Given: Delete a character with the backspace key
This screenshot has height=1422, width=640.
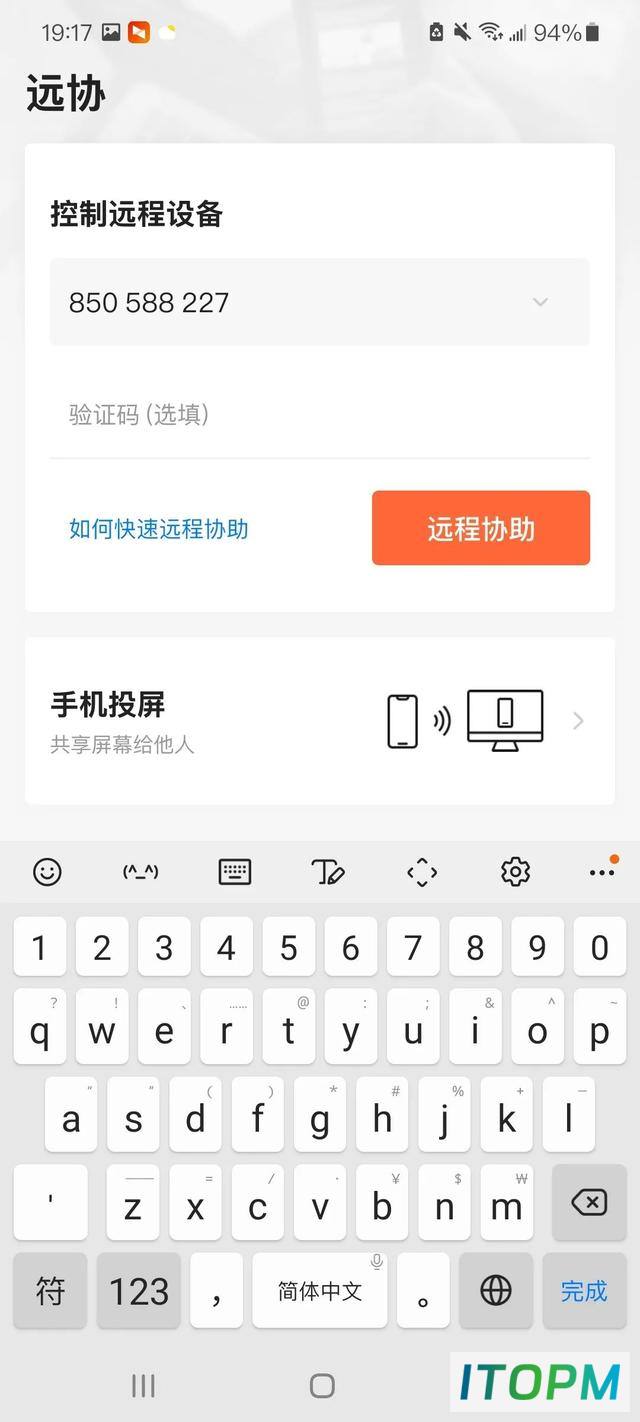Looking at the screenshot, I should click(589, 1203).
